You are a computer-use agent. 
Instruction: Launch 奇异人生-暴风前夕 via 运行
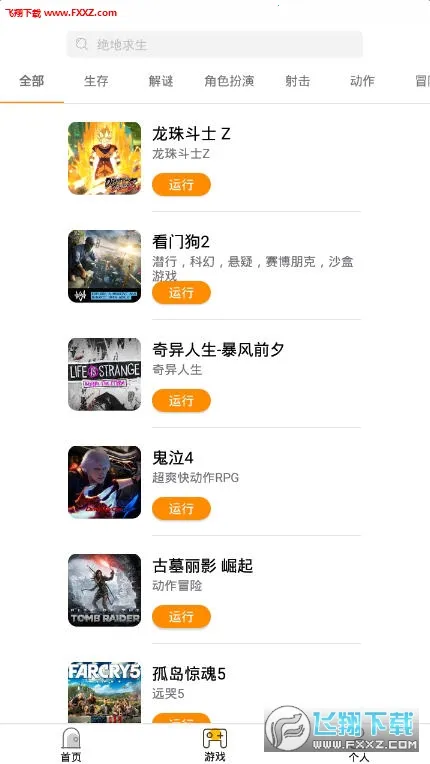click(x=181, y=401)
